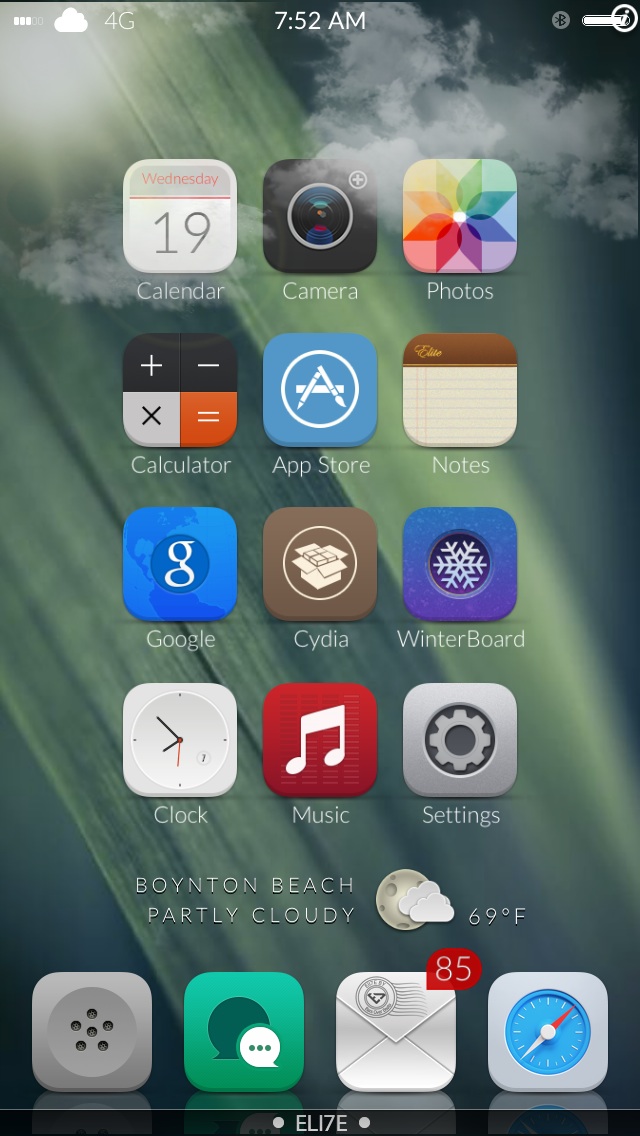Open the Google app
The width and height of the screenshot is (640, 1136).
[x=180, y=564]
